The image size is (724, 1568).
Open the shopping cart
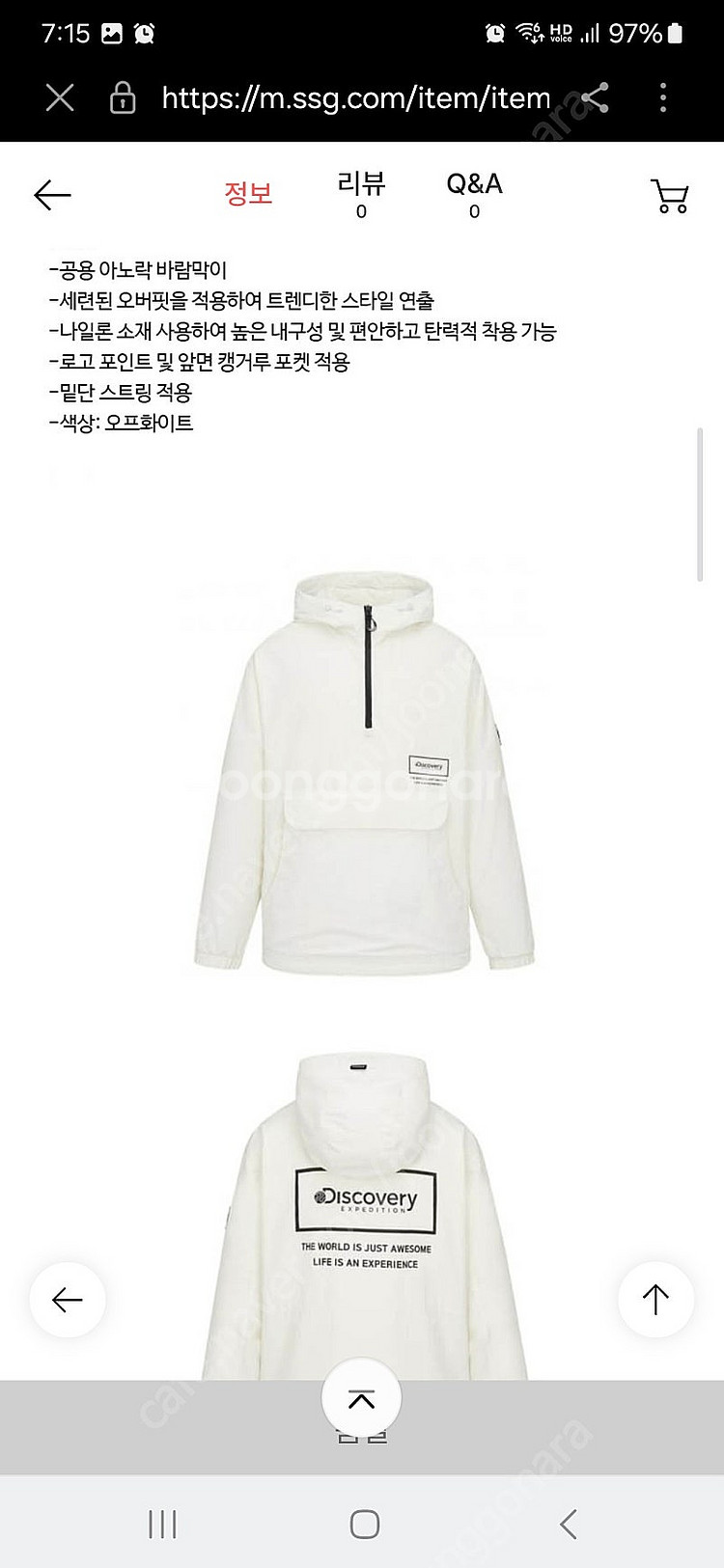pos(670,196)
